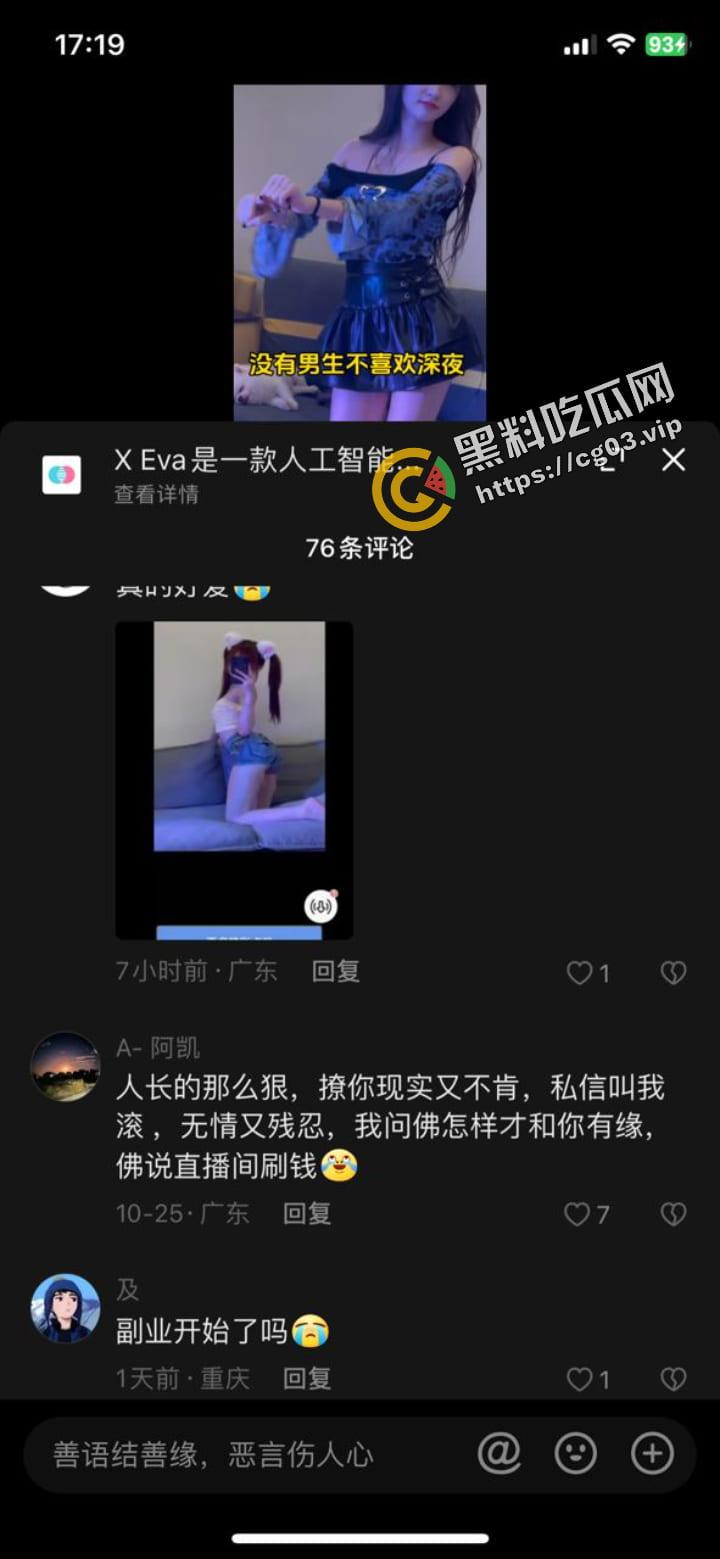
Task: Focus the 善语结善缘 comment input box
Action: pos(240,1454)
